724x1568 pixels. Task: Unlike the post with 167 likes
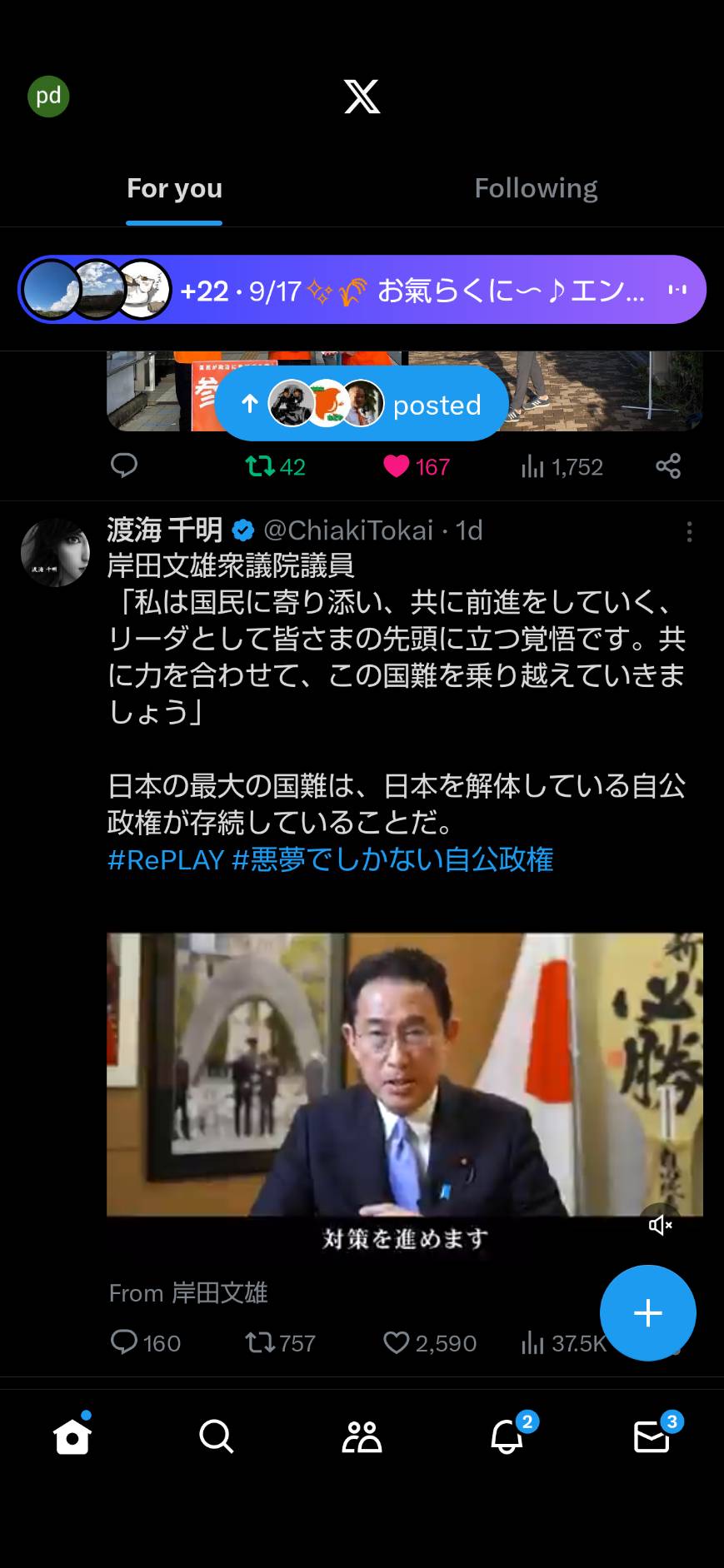(x=417, y=466)
